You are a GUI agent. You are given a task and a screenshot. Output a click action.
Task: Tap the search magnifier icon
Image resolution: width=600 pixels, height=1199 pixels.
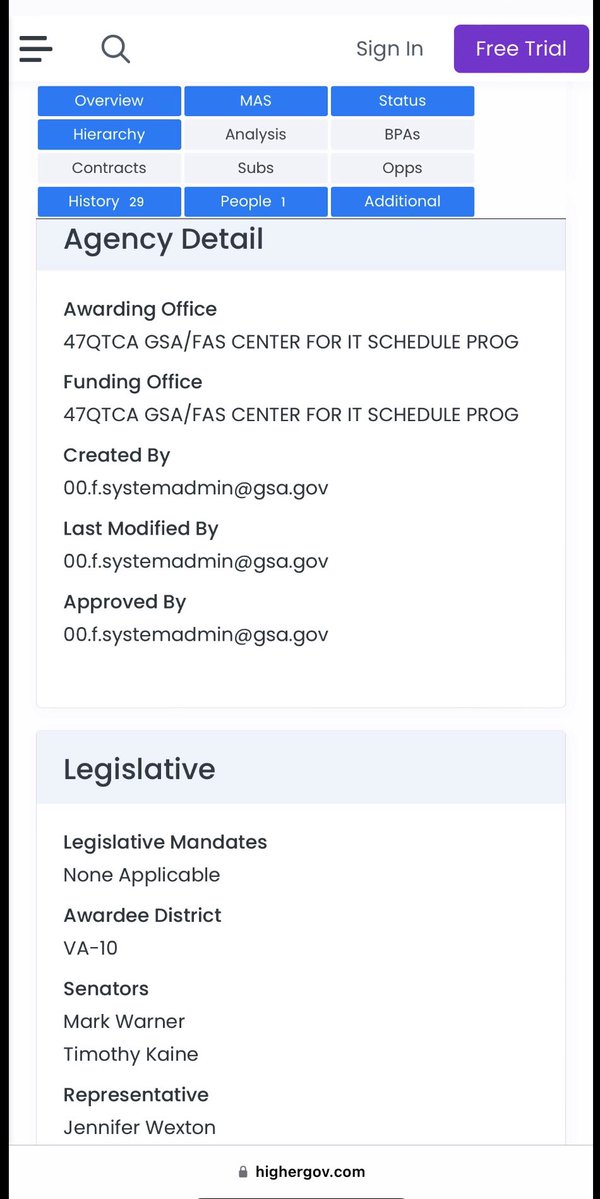[x=116, y=48]
